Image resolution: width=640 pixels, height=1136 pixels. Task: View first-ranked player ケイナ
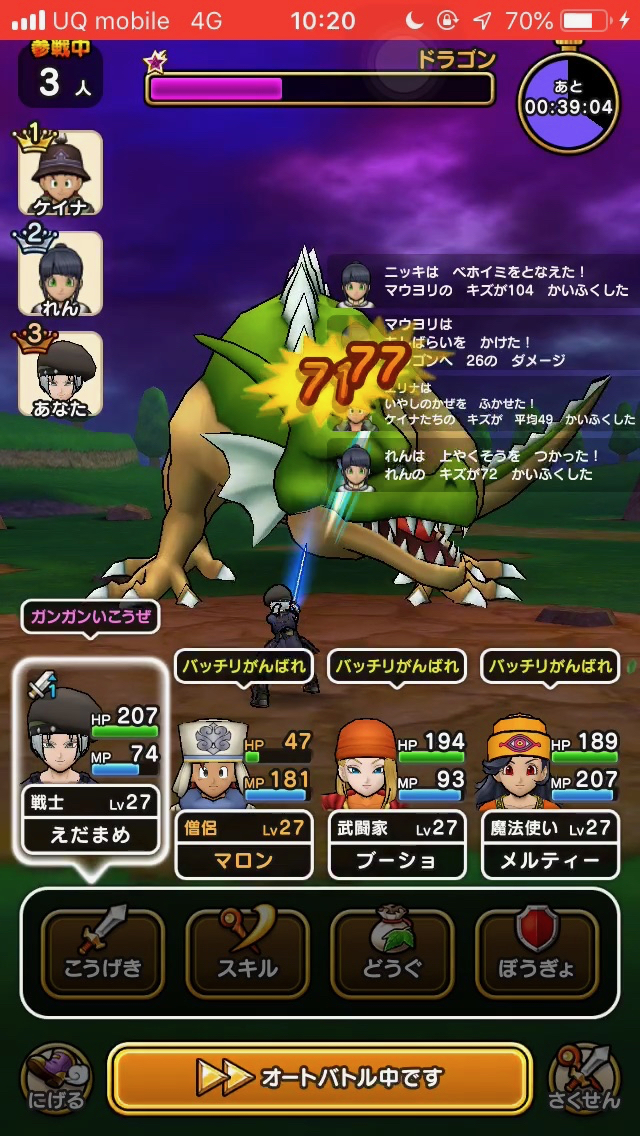(60, 172)
